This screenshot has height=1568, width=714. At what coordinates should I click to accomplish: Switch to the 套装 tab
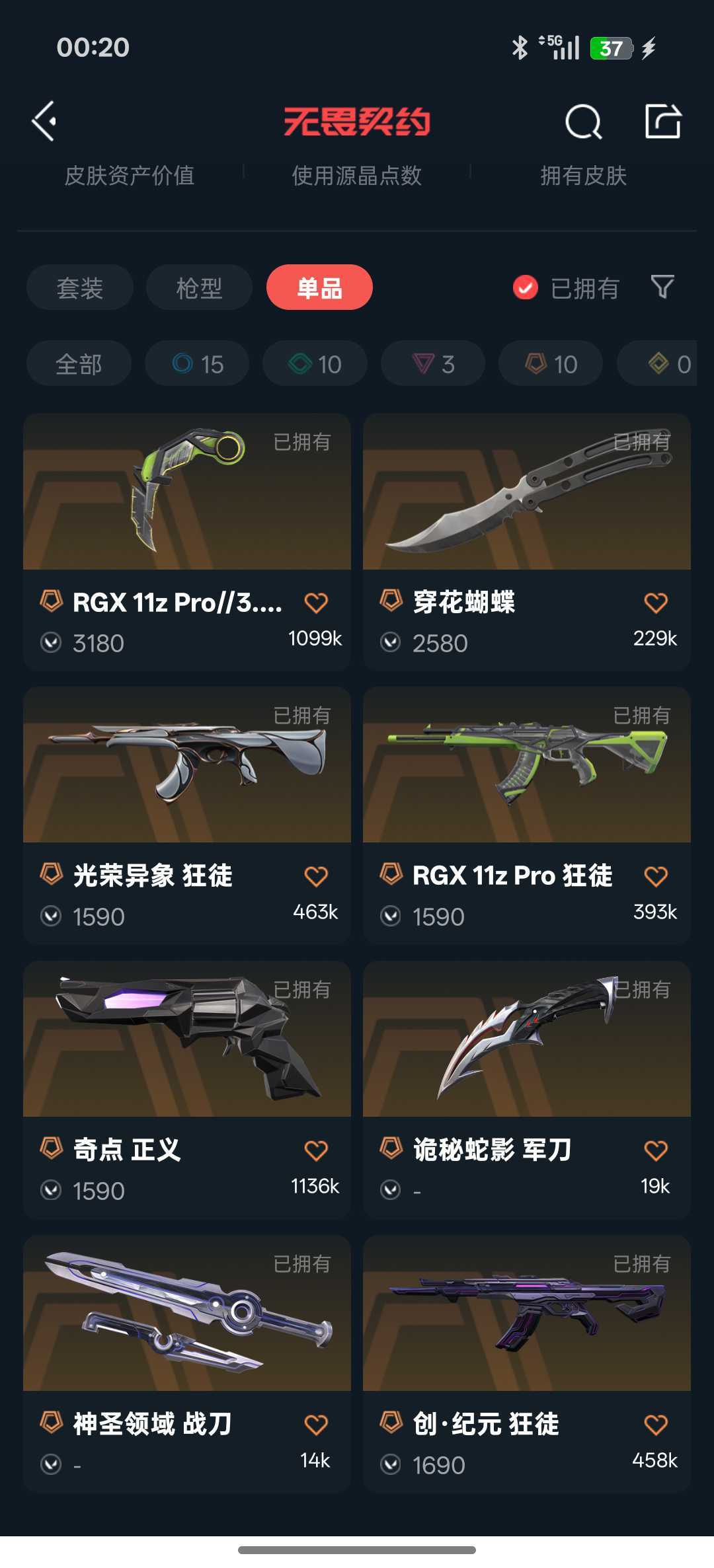[x=80, y=287]
